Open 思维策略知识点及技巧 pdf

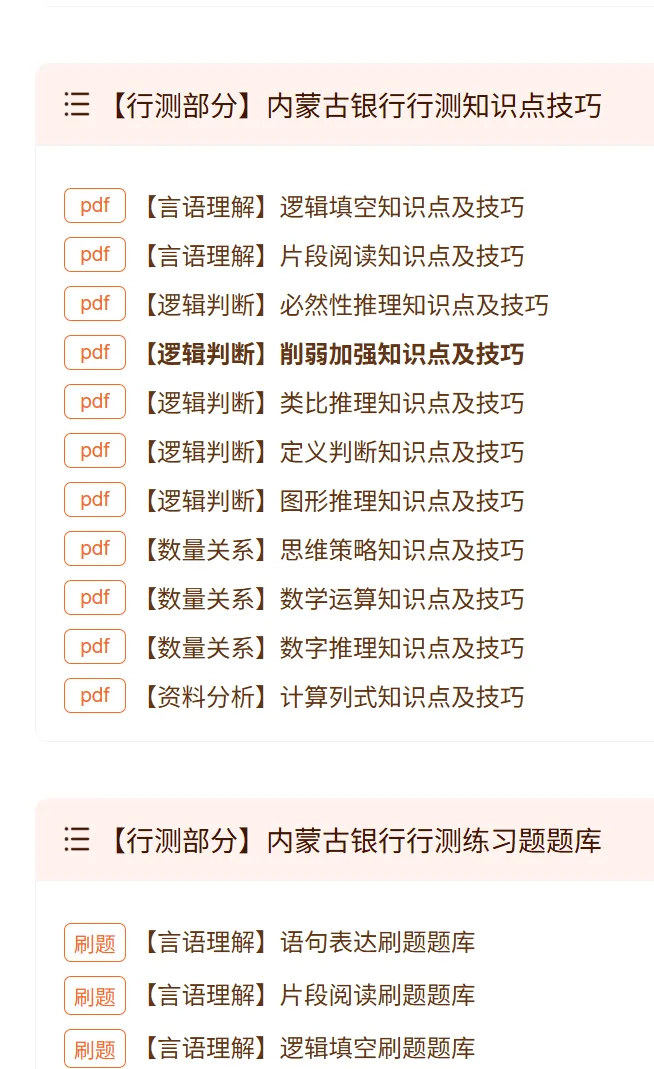pos(333,549)
